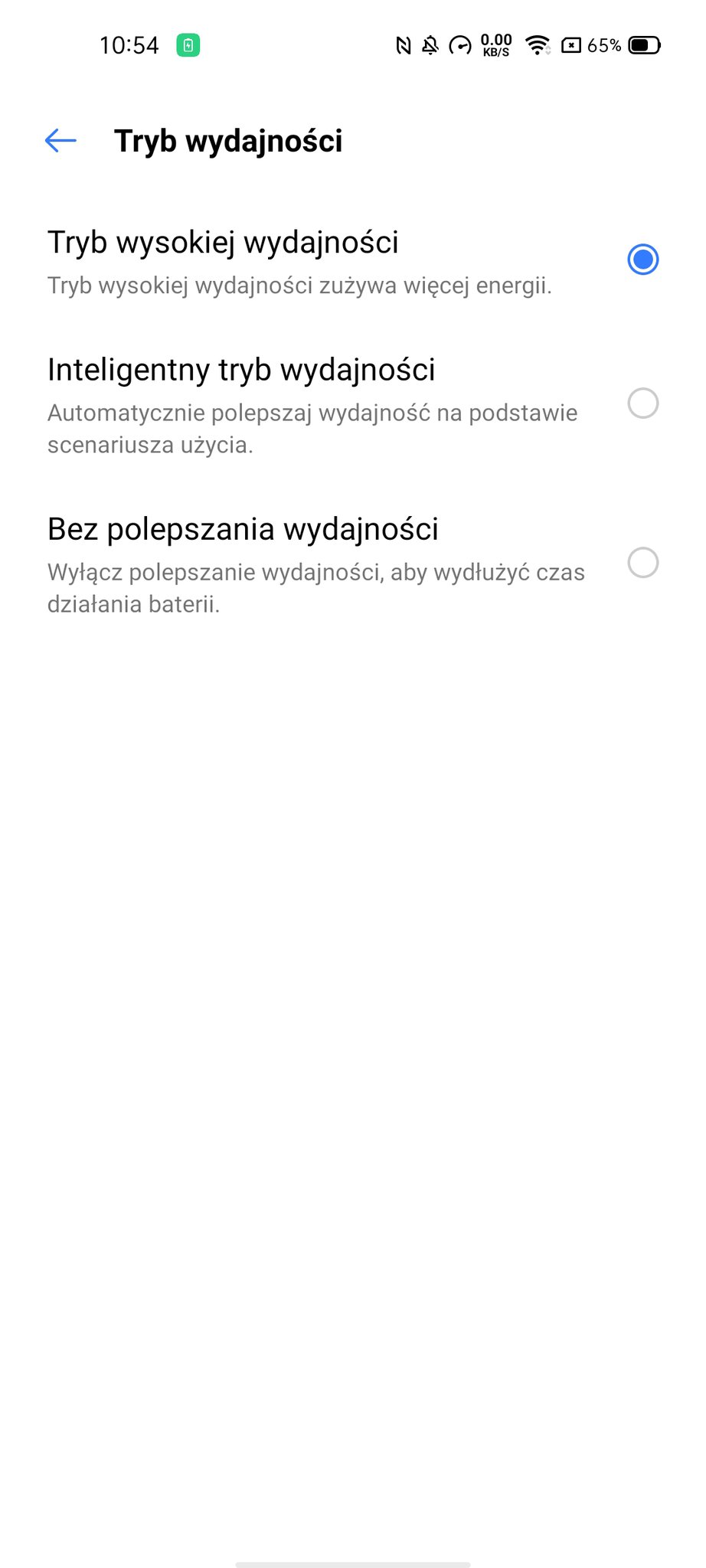Go back from Tryb wydajności

click(60, 141)
